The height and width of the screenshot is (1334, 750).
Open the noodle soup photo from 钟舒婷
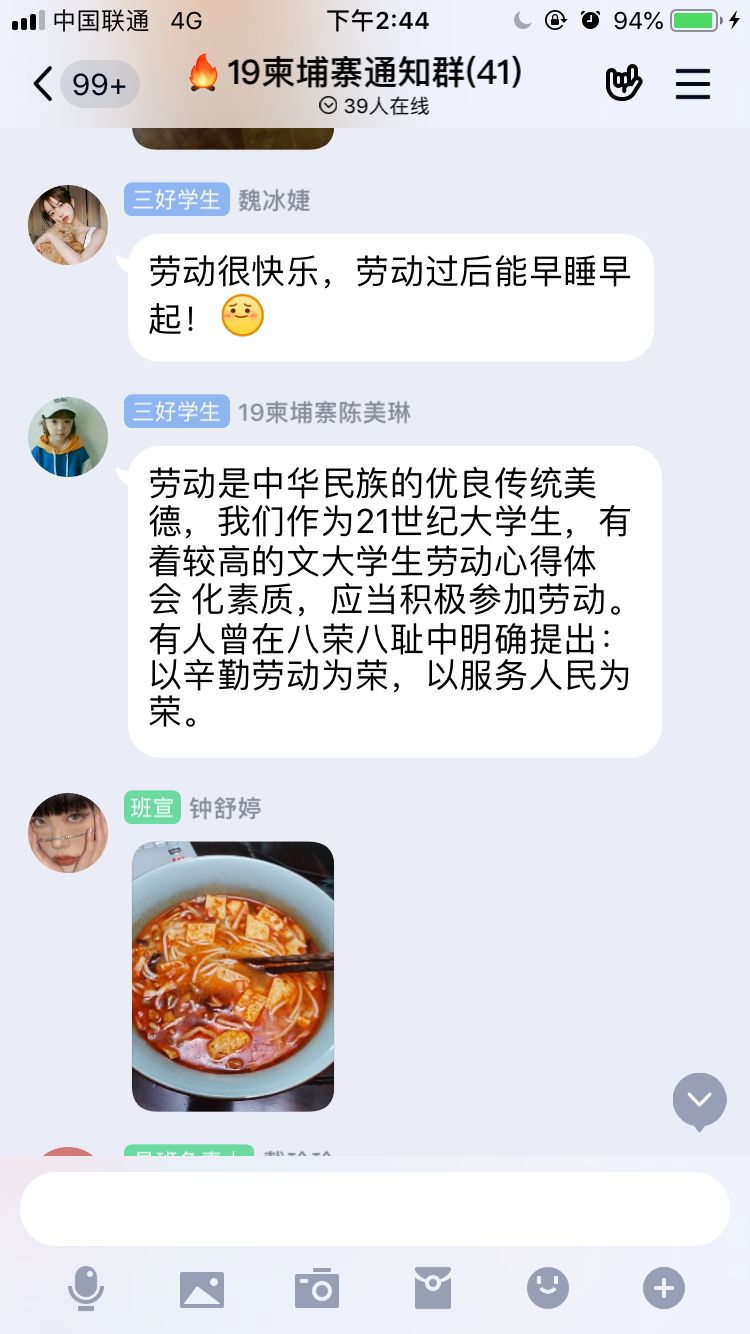coord(233,976)
